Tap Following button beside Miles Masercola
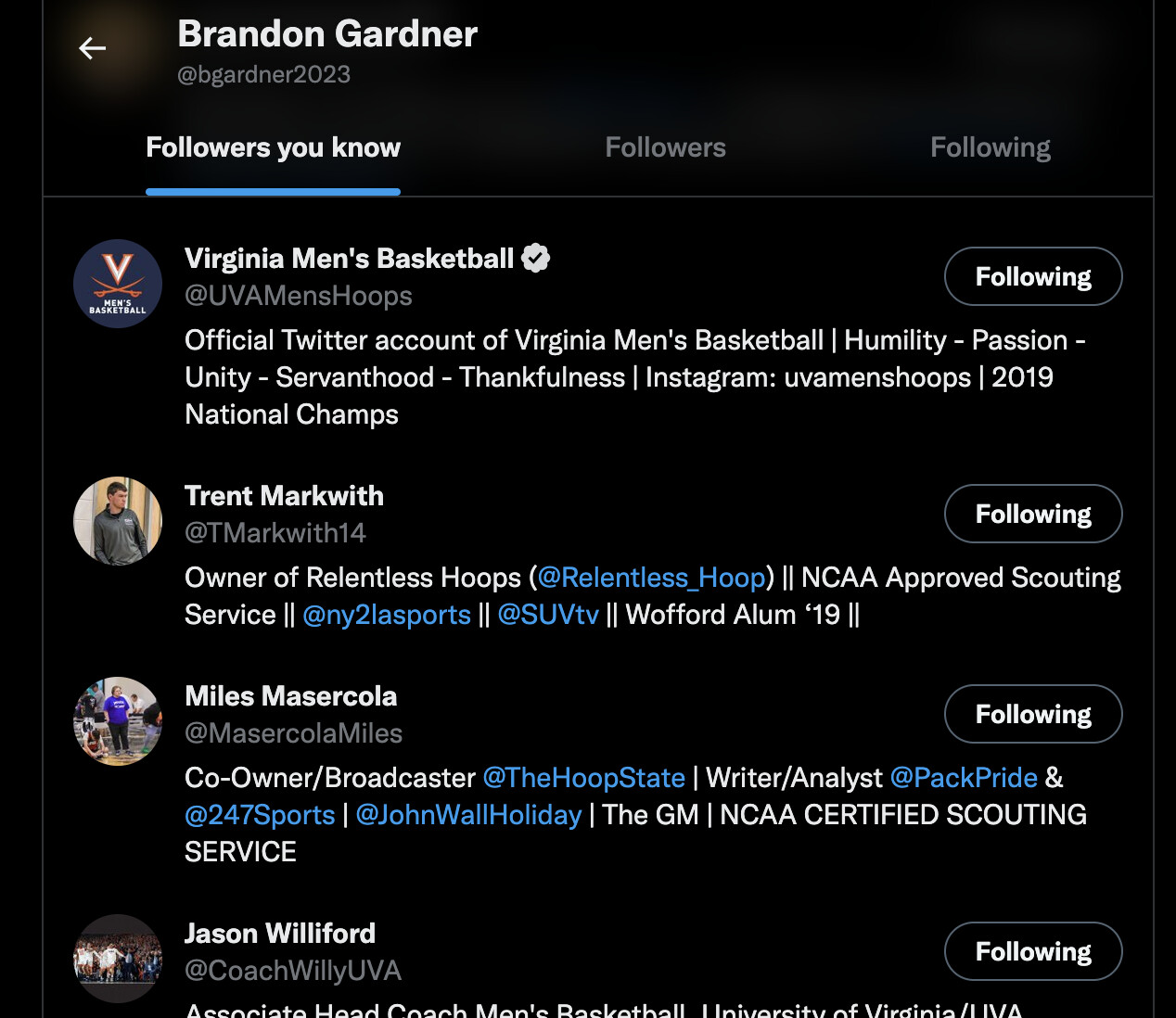1176x1018 pixels. click(1032, 714)
